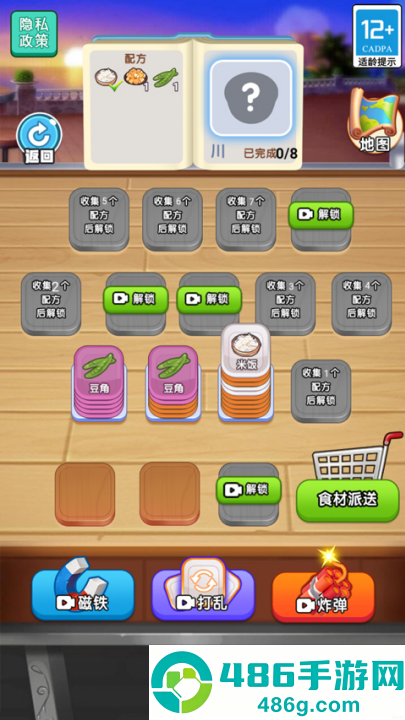Image resolution: width=405 pixels, height=720 pixels.
Task: Unlock the bottom tray slot via video 解锁
Action: (248, 490)
